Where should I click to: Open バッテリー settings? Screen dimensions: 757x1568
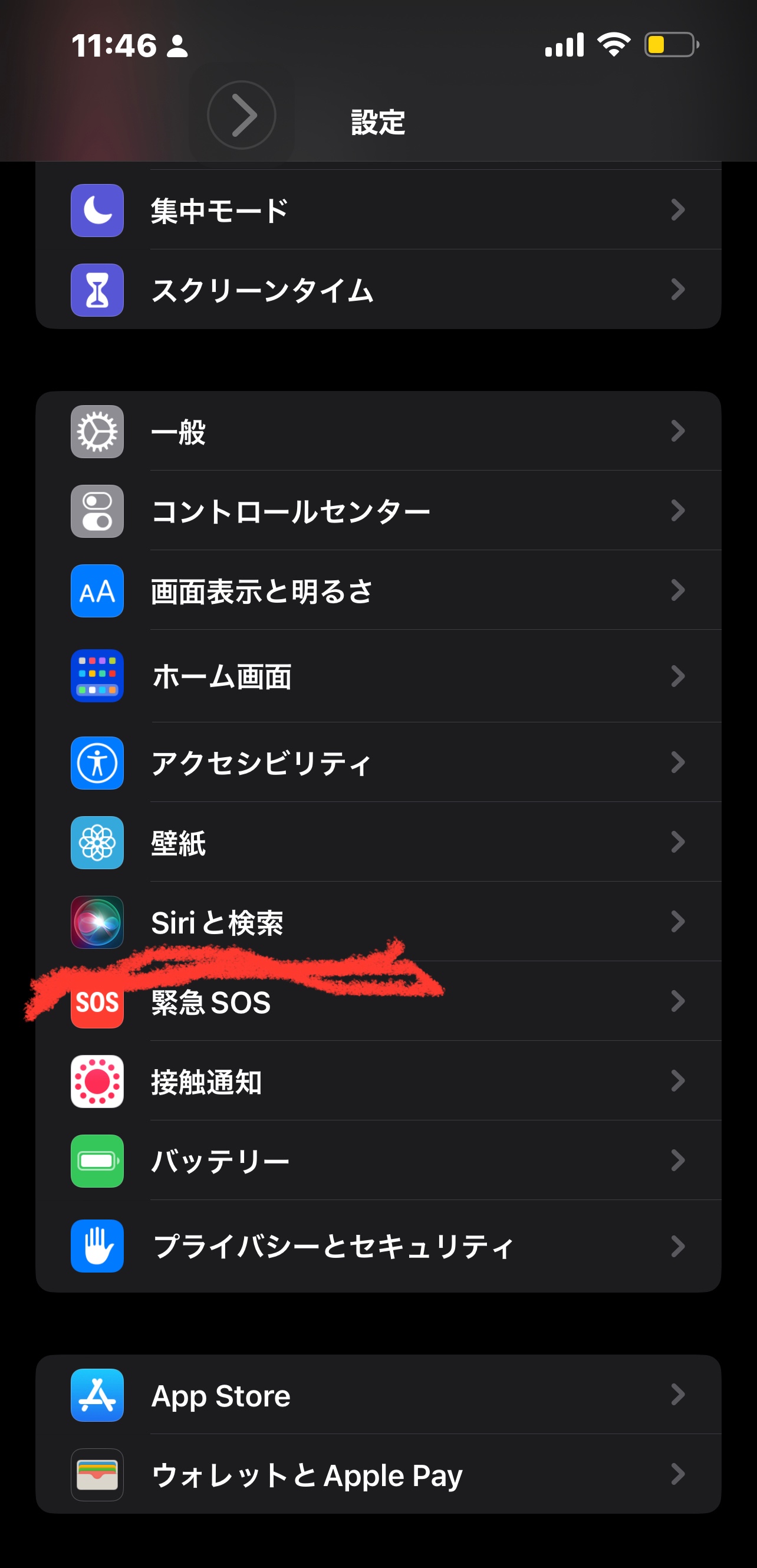point(377,1161)
